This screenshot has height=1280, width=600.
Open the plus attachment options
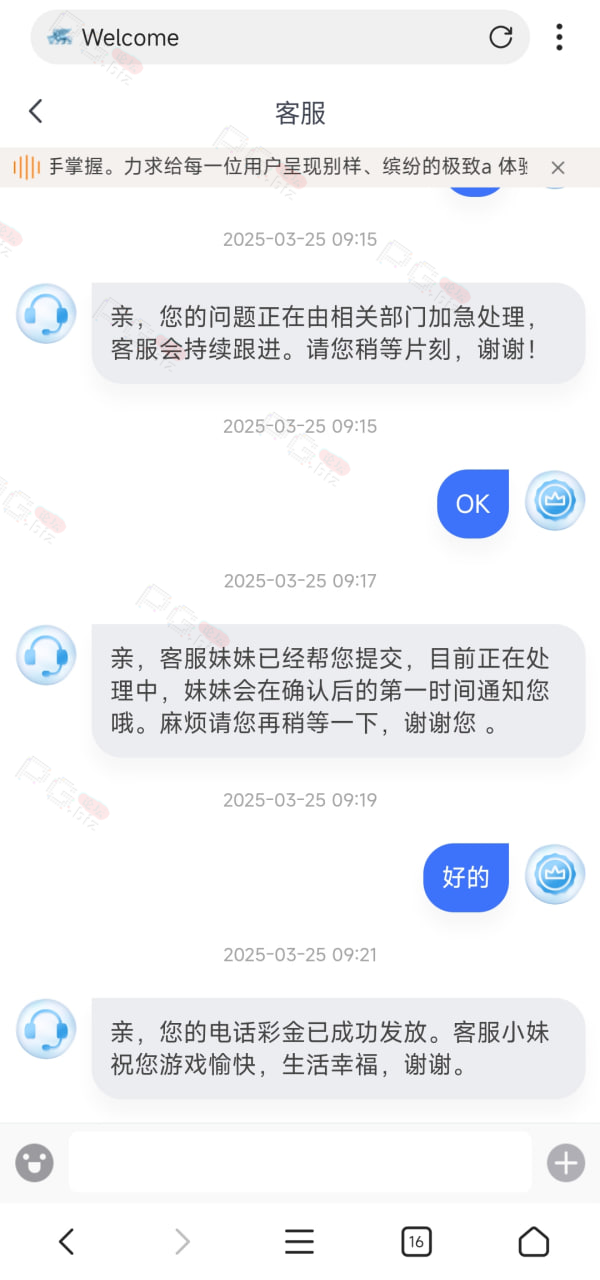[x=565, y=1162]
